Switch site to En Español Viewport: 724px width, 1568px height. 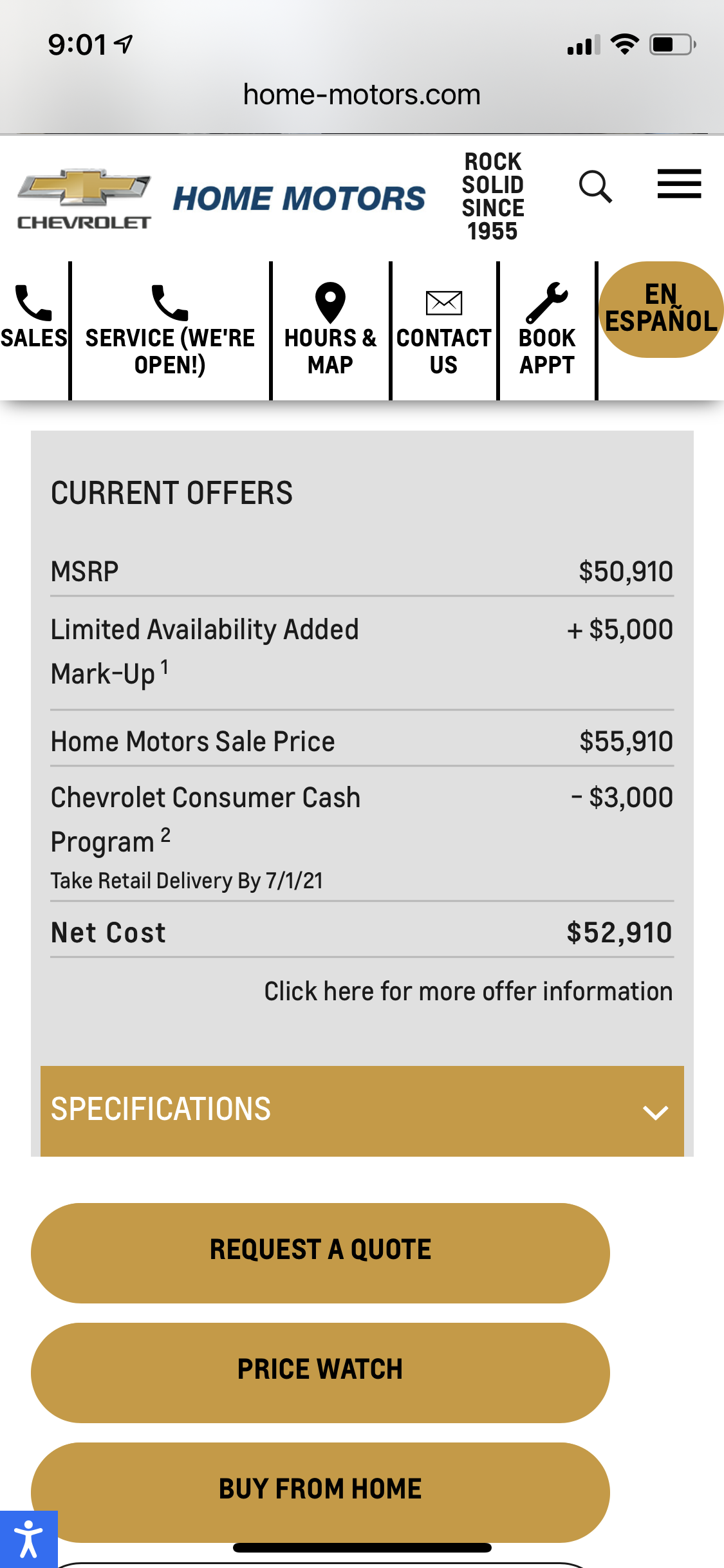click(661, 309)
